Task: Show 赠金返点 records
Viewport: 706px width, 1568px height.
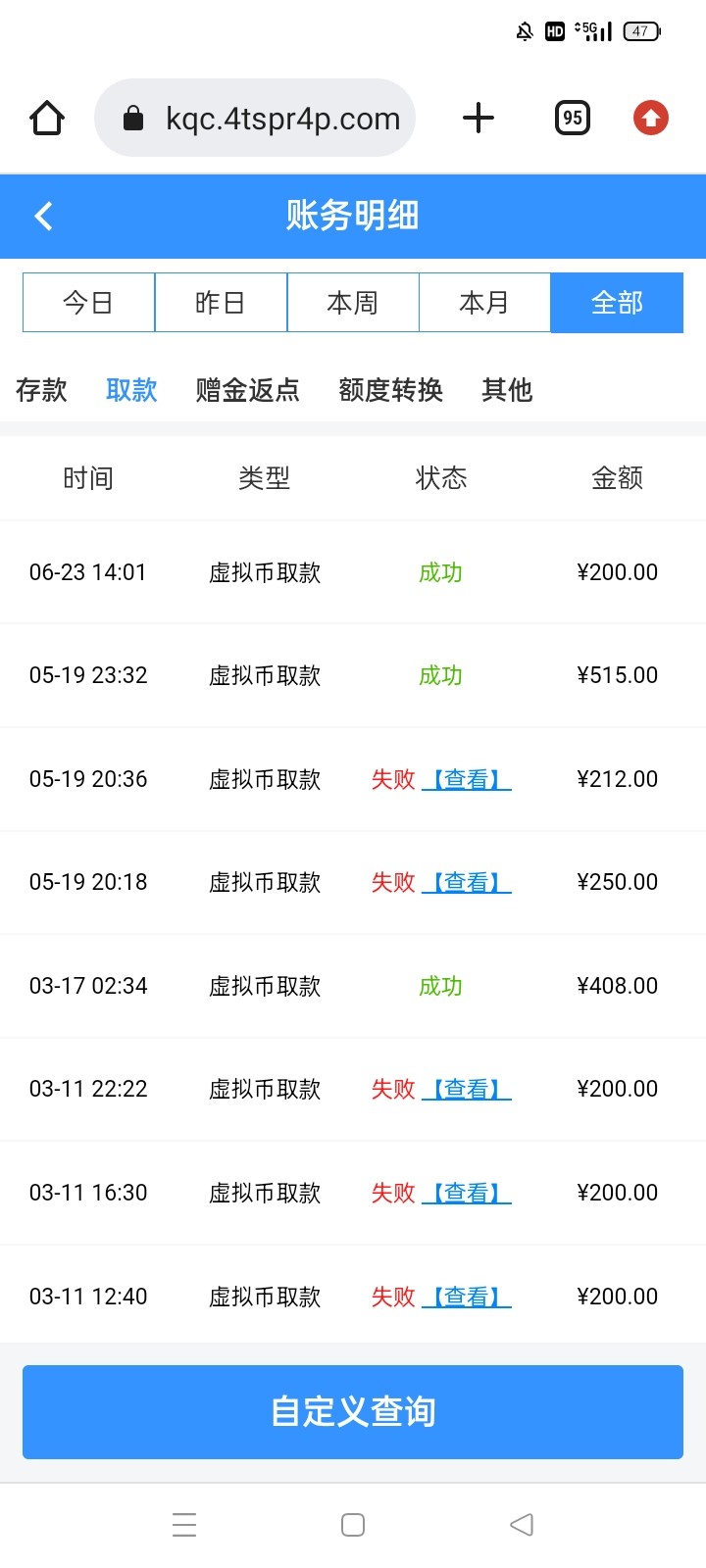Action: (x=247, y=390)
